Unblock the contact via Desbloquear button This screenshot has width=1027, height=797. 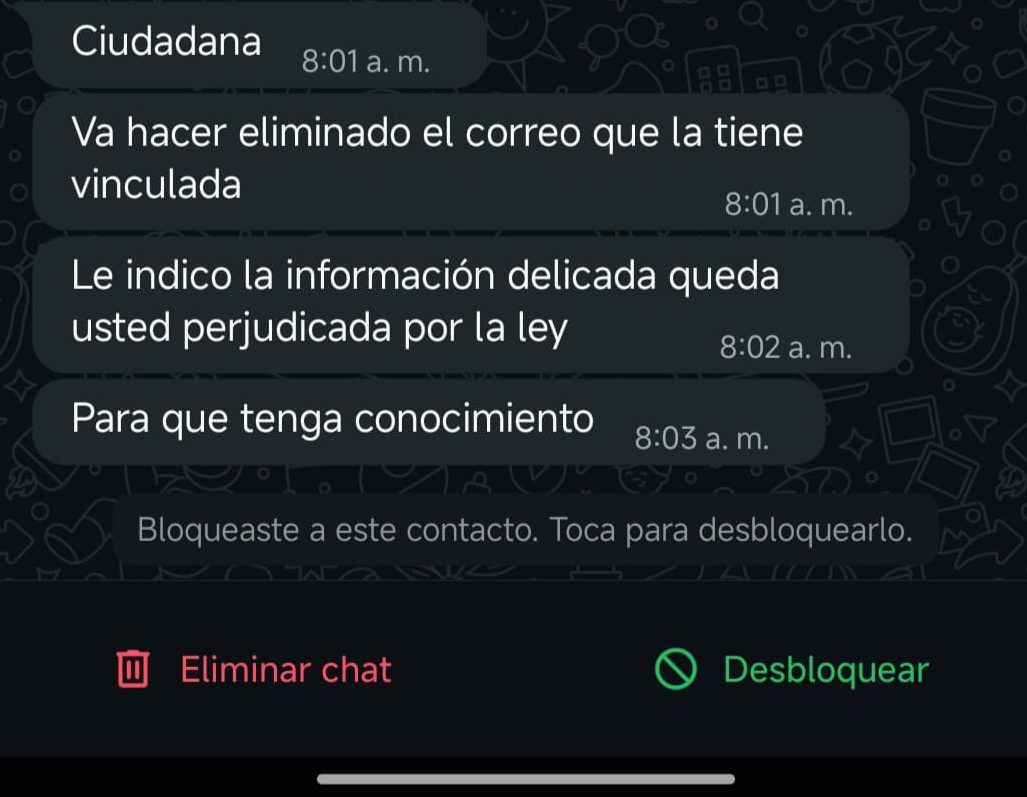pyautogui.click(x=792, y=669)
